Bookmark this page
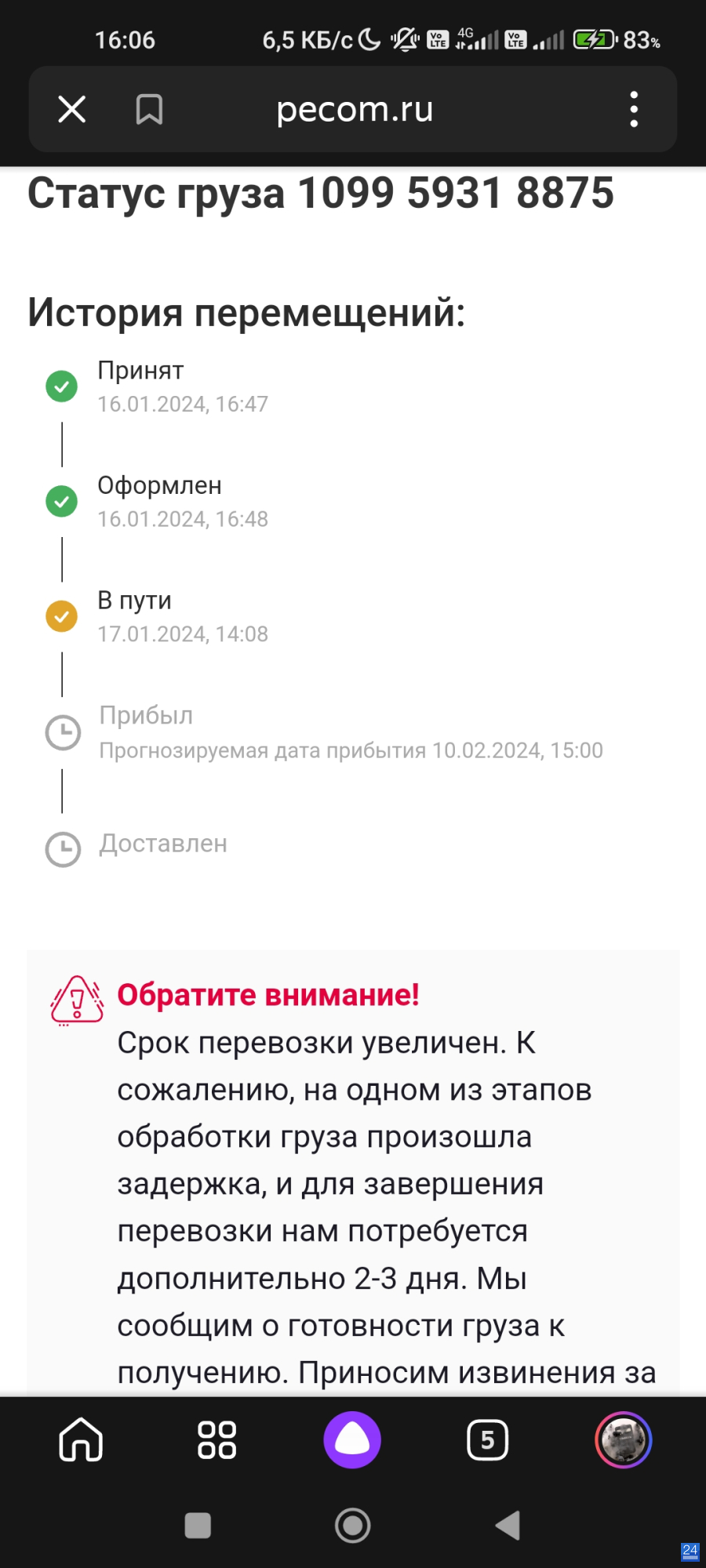The image size is (706, 1568). pos(149,109)
